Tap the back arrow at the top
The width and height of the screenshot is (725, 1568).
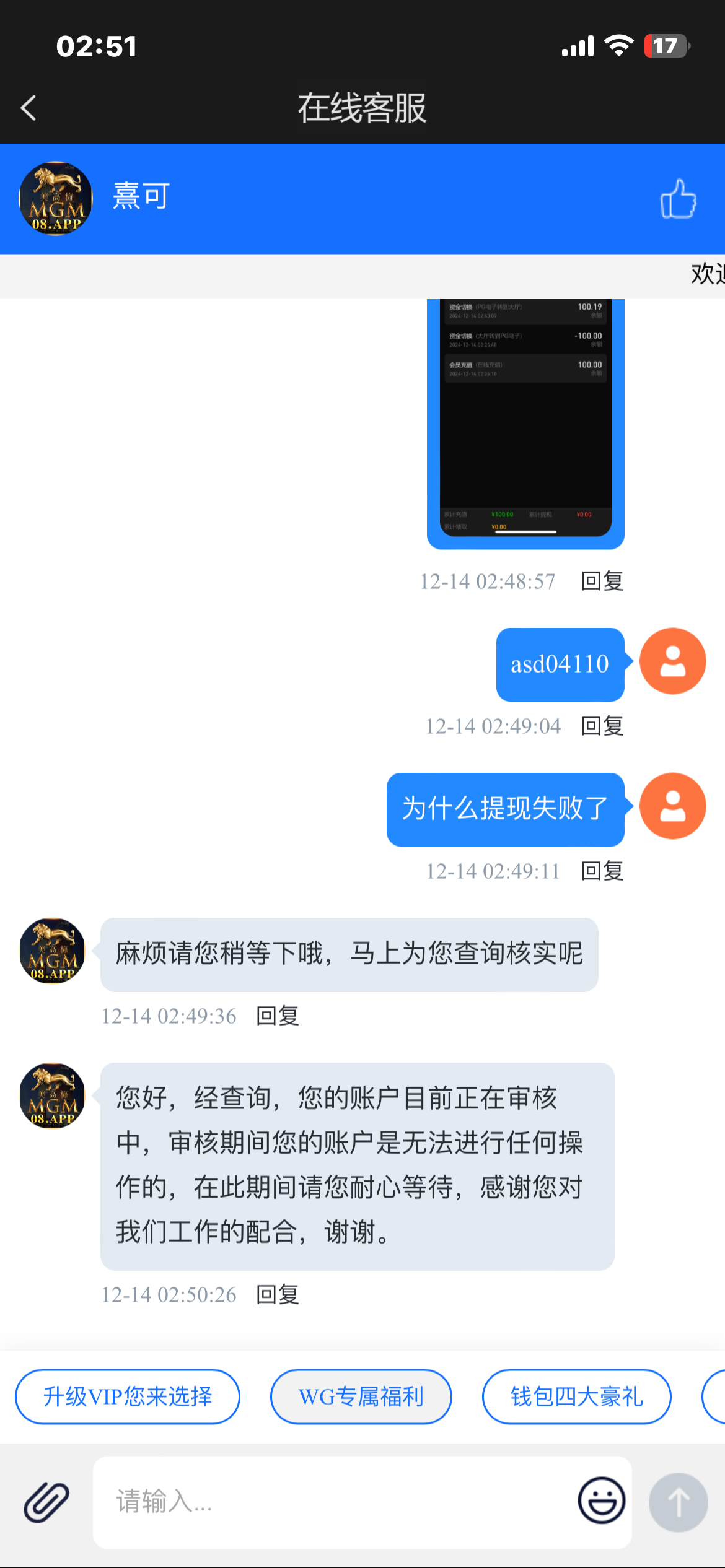[x=28, y=108]
